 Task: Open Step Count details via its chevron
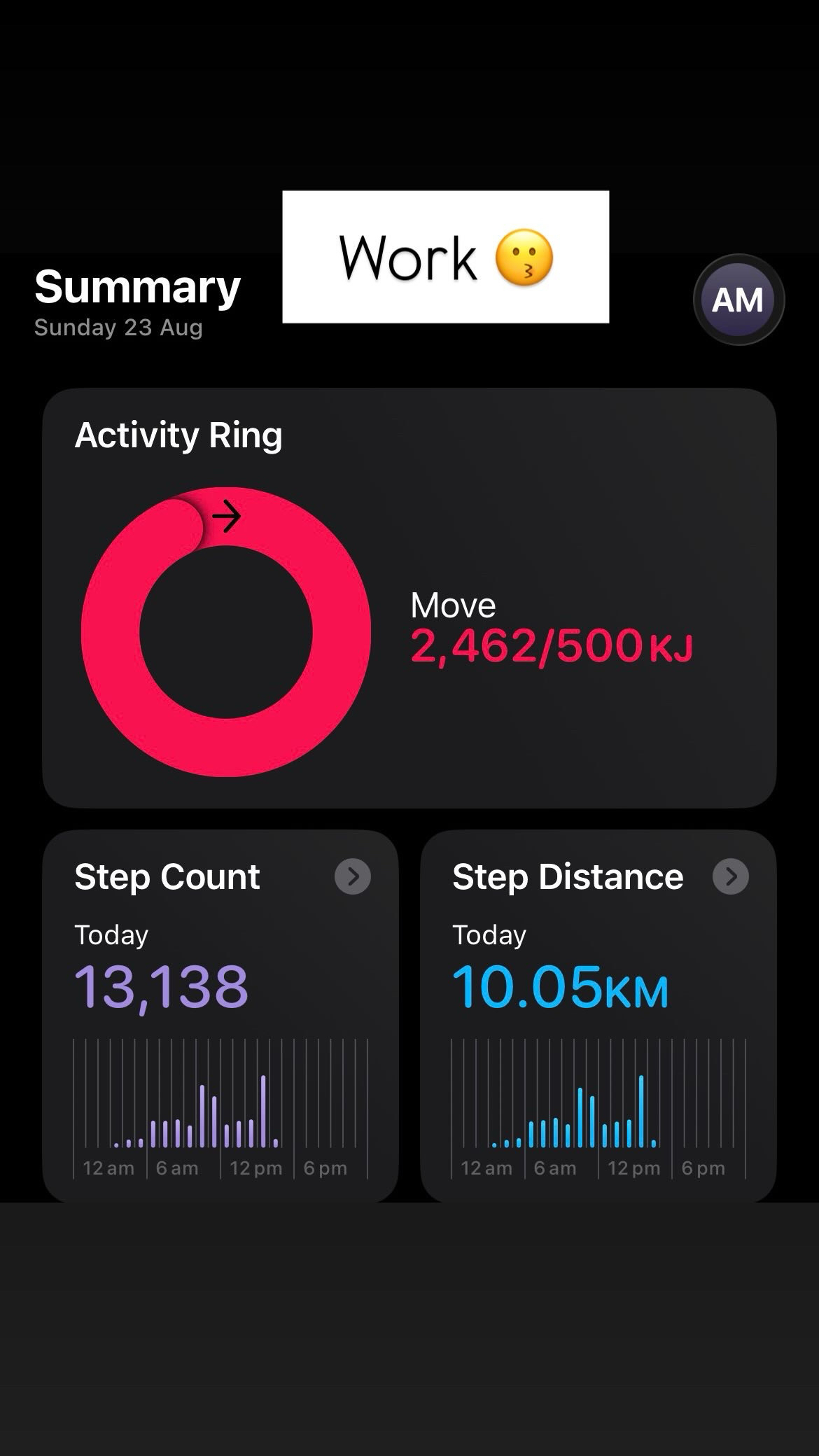pos(353,876)
